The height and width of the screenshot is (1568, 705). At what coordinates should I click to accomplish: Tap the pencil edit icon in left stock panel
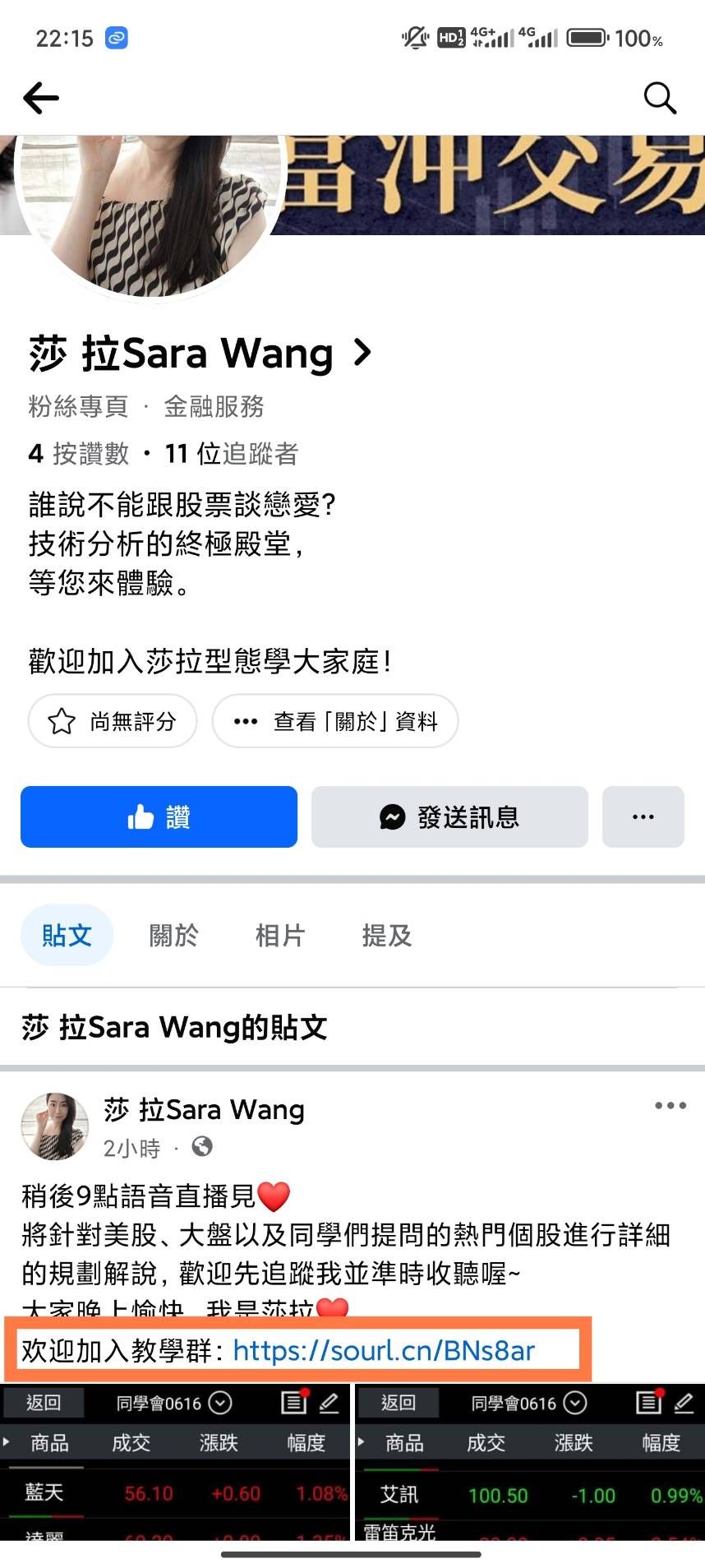coord(329,1403)
